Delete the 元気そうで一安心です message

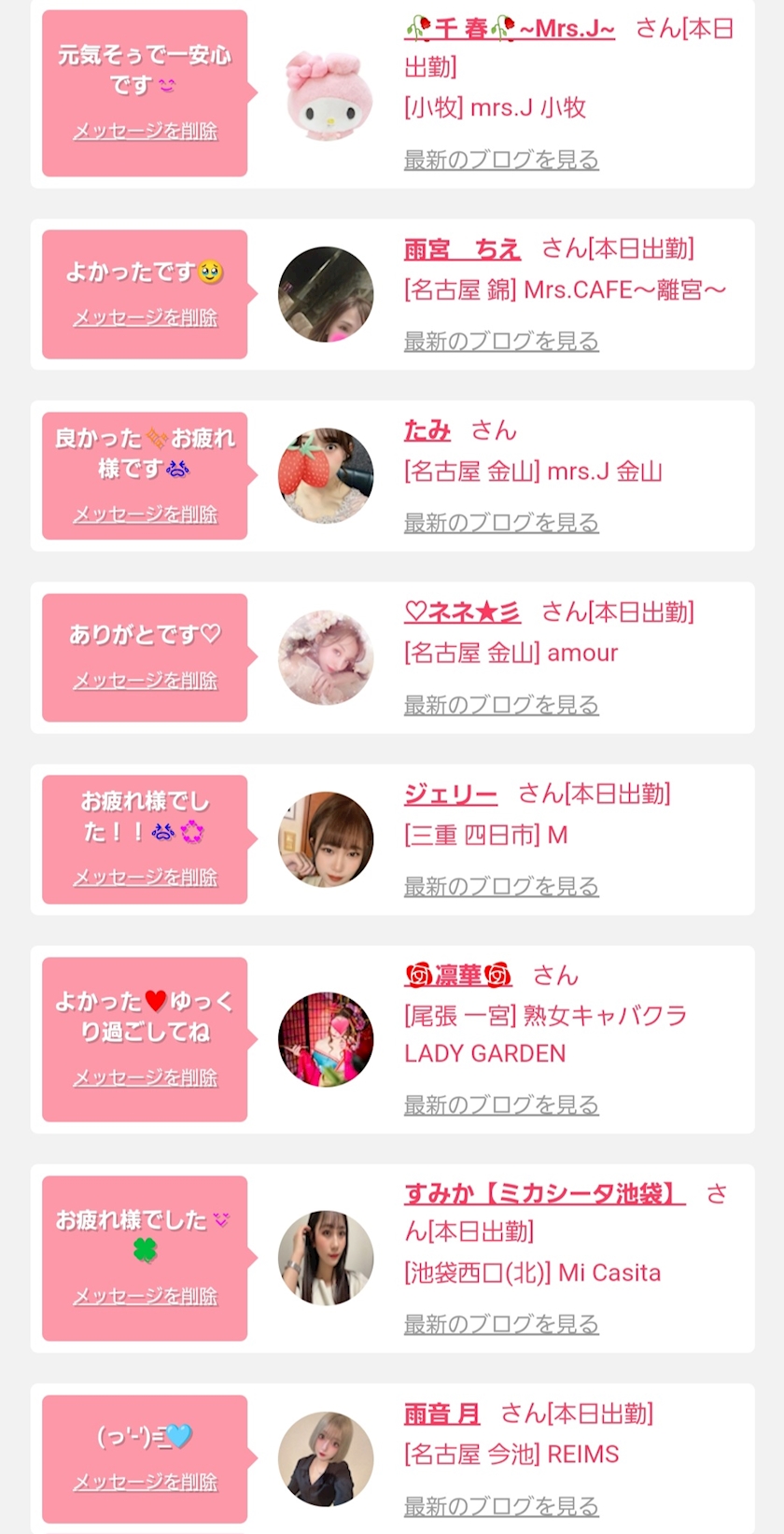pos(145,132)
